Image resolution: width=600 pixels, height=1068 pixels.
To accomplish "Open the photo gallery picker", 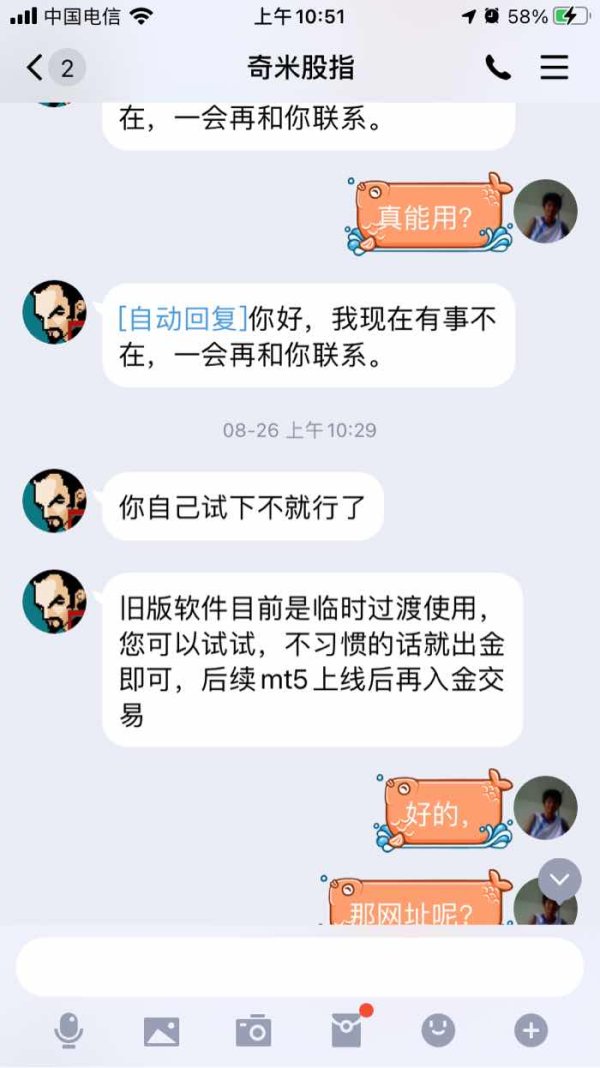I will click(161, 1031).
